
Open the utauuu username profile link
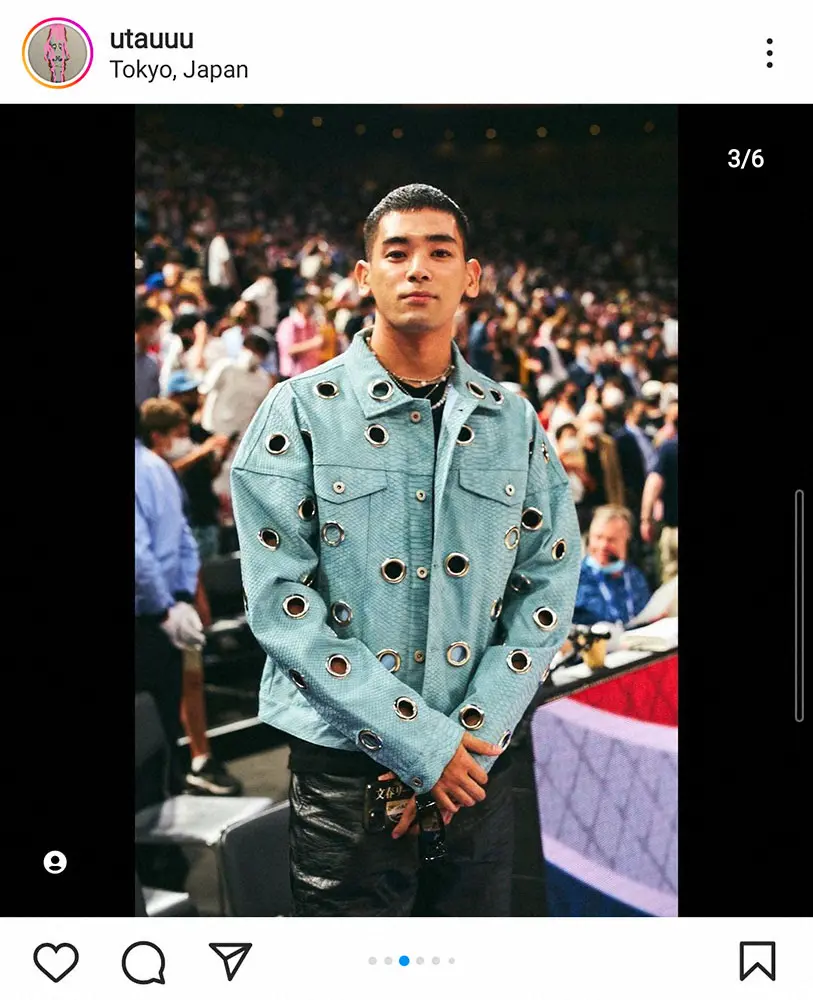(151, 39)
